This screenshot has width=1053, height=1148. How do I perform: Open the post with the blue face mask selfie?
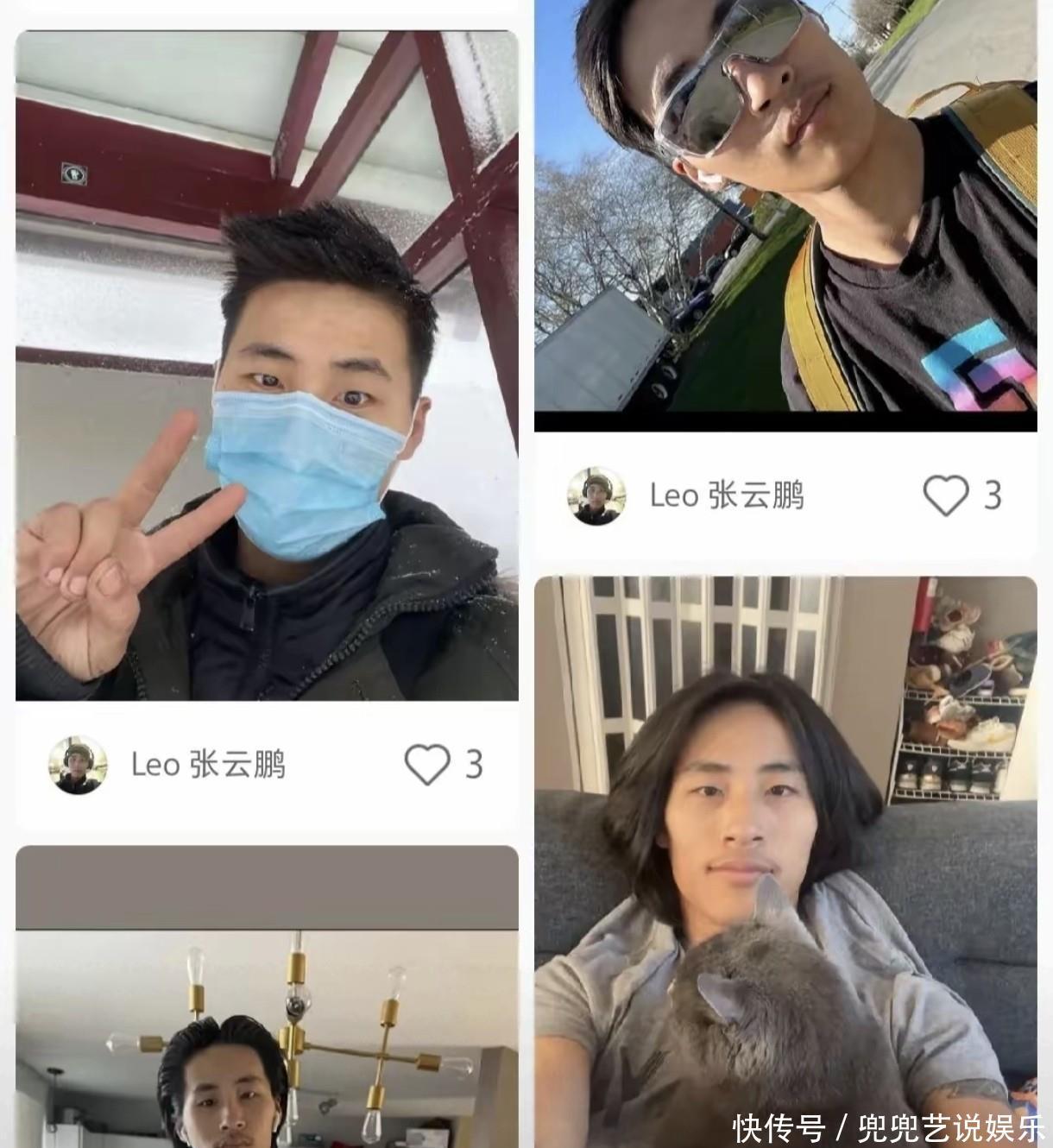(267, 366)
